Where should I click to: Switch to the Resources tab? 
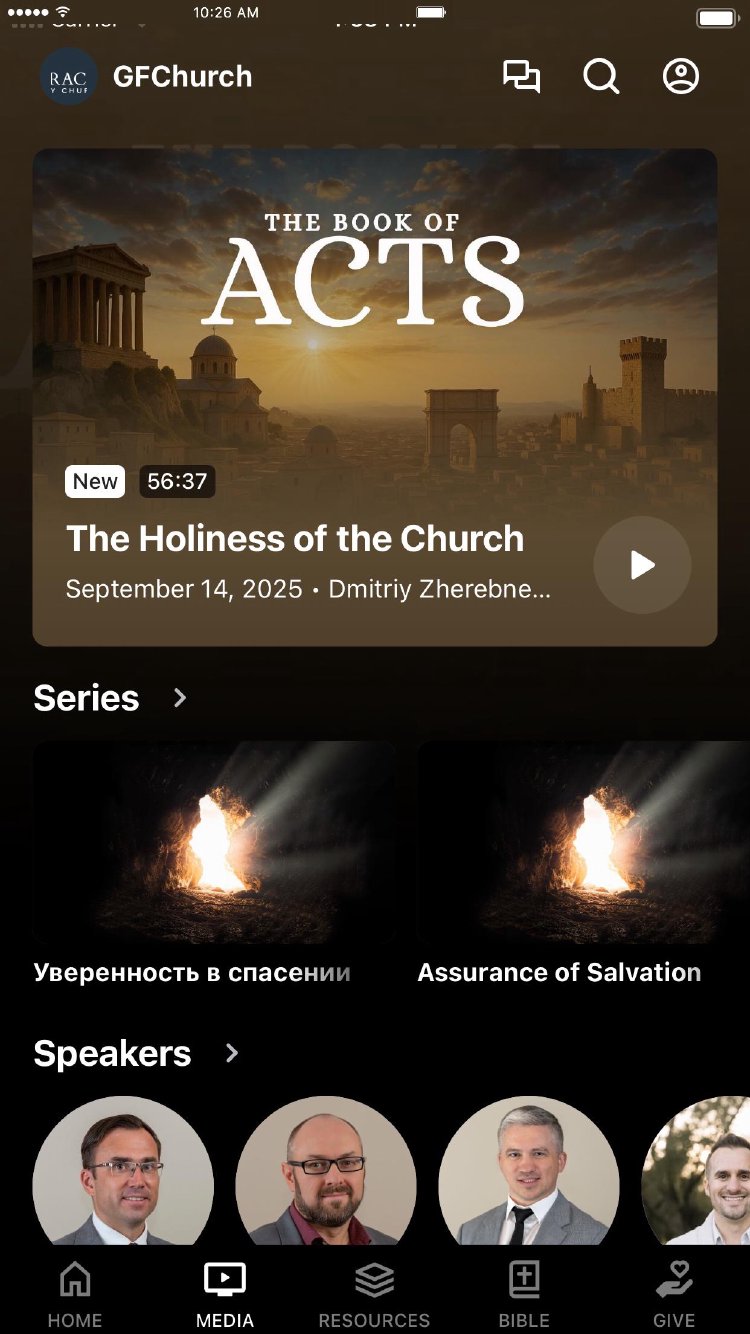click(x=374, y=1294)
